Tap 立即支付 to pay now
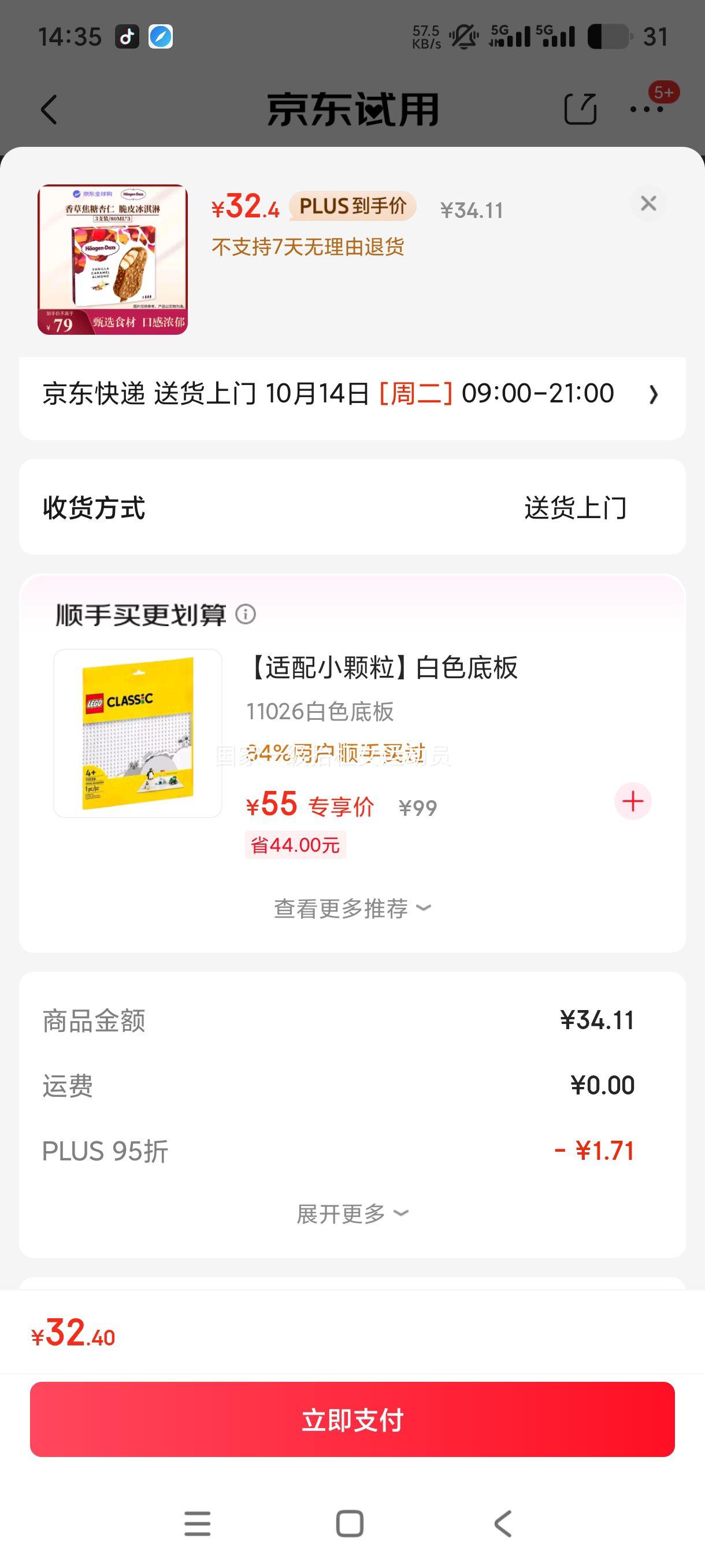The height and width of the screenshot is (1568, 705). 352,1419
